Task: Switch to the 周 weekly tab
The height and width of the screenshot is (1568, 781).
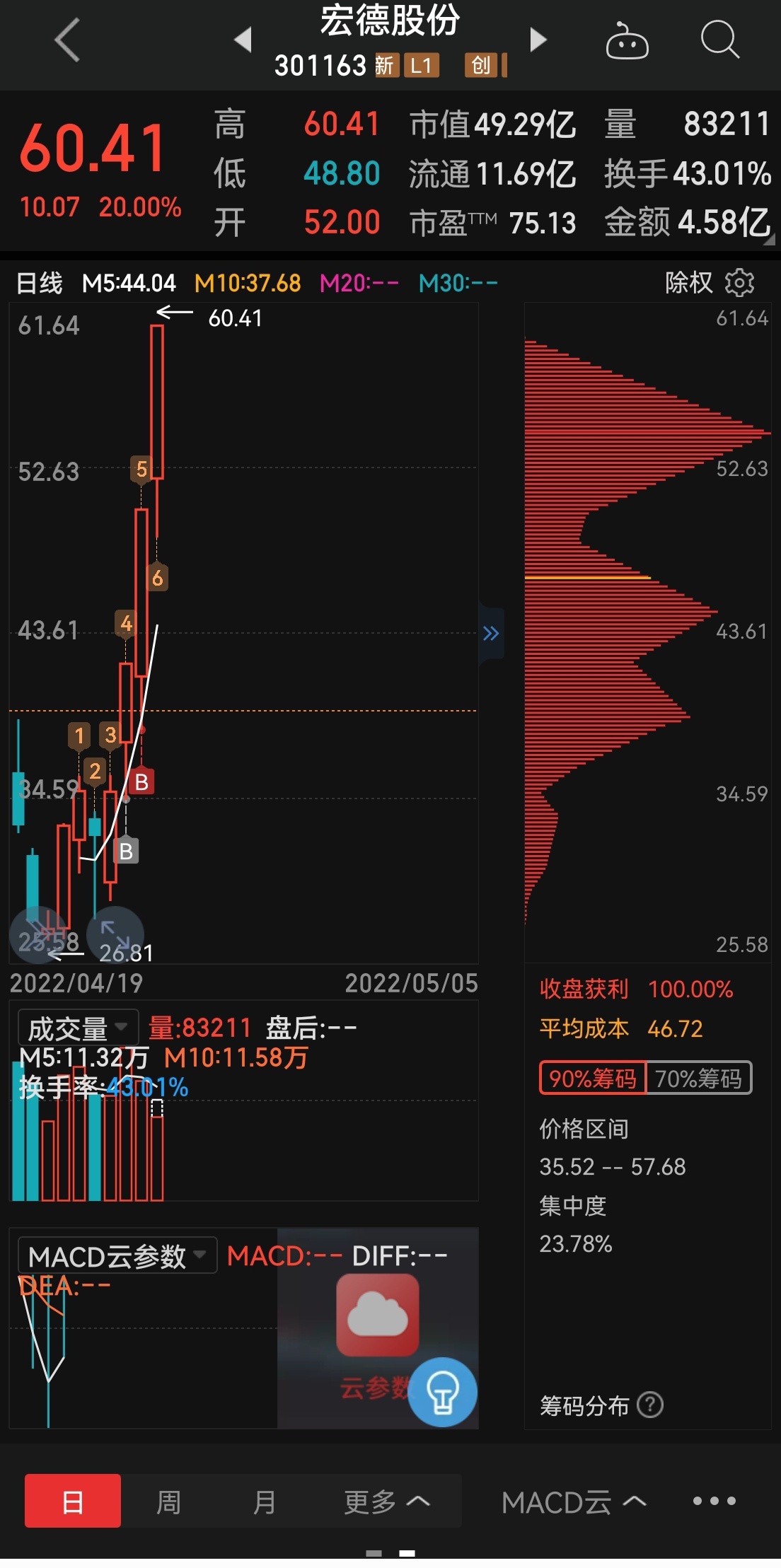Action: [168, 1502]
